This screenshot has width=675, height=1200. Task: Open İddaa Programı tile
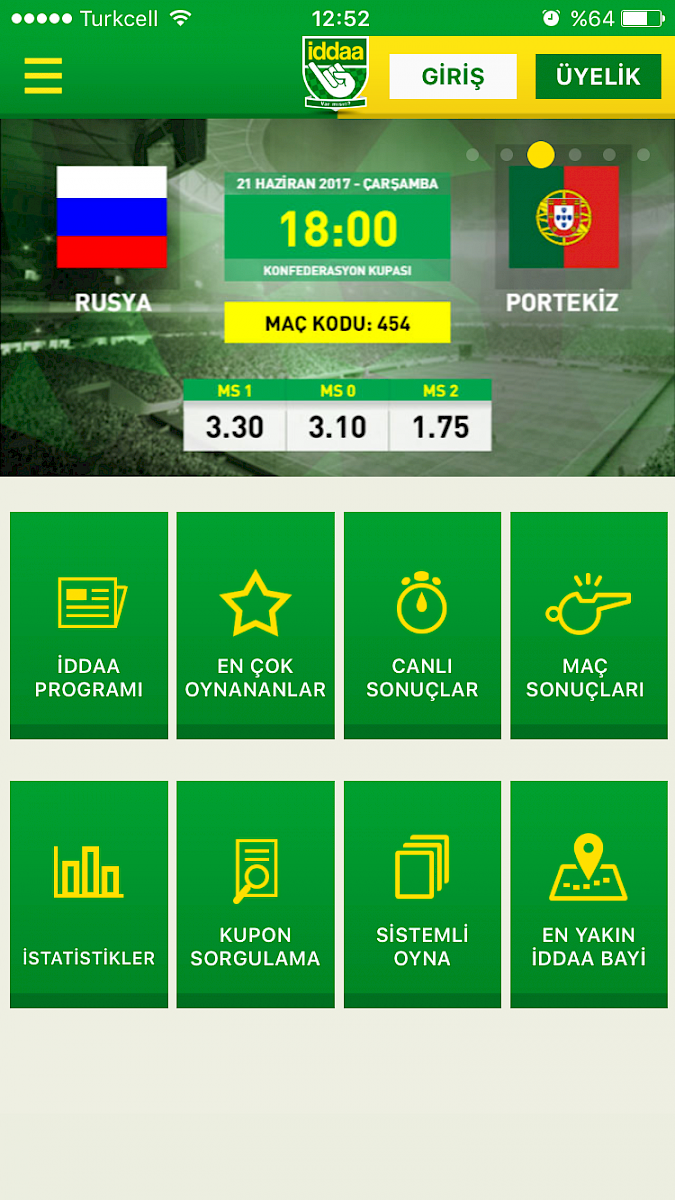click(89, 625)
